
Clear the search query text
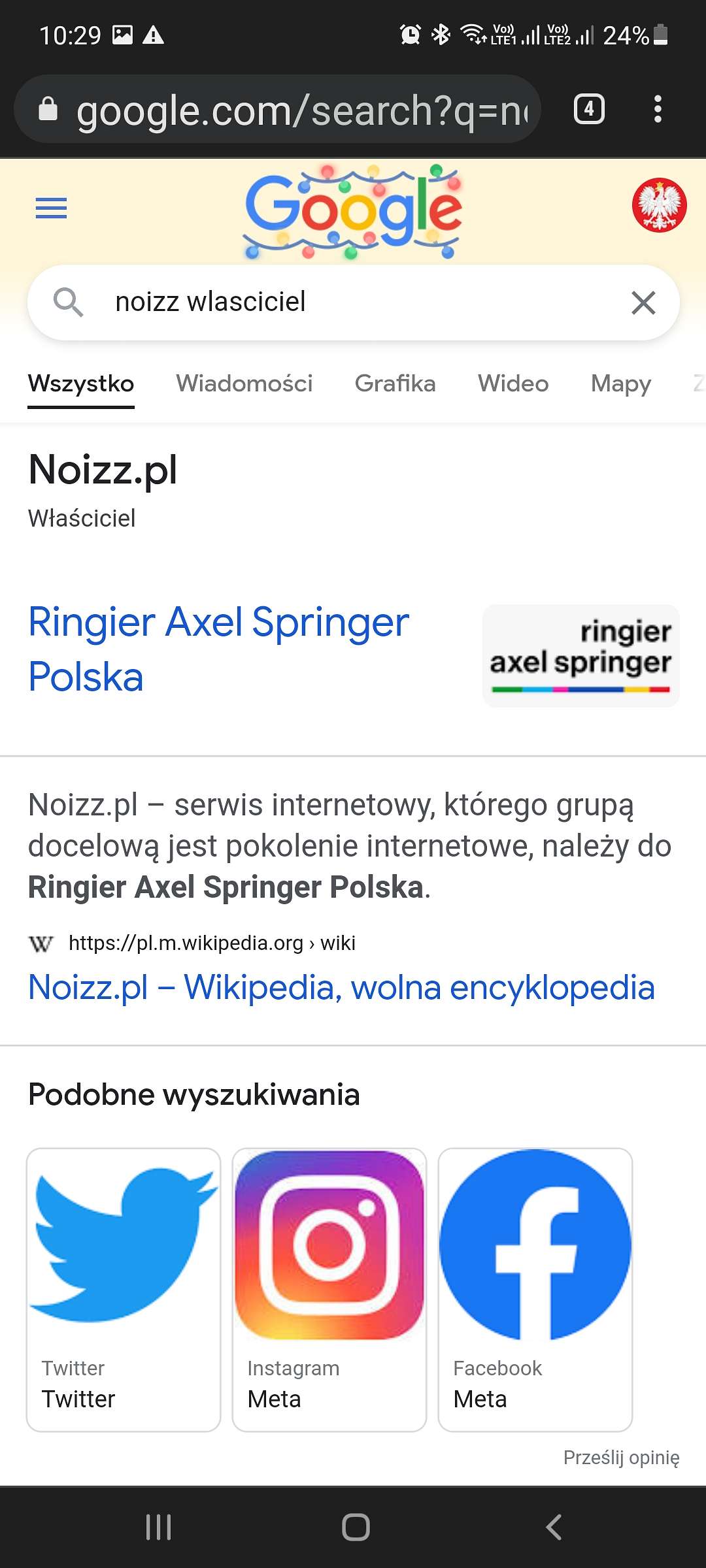pyautogui.click(x=643, y=302)
